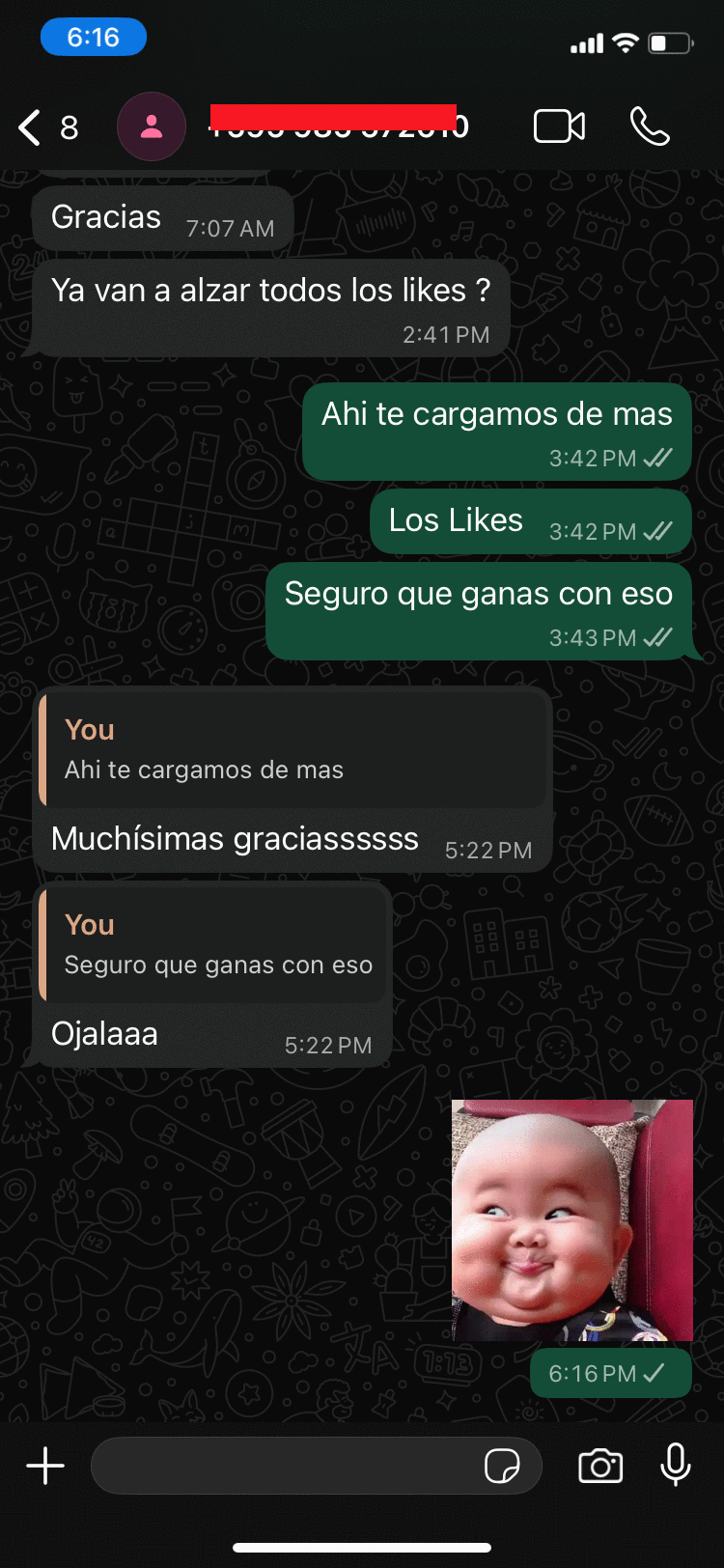Open the contact's profile picture

tap(152, 127)
